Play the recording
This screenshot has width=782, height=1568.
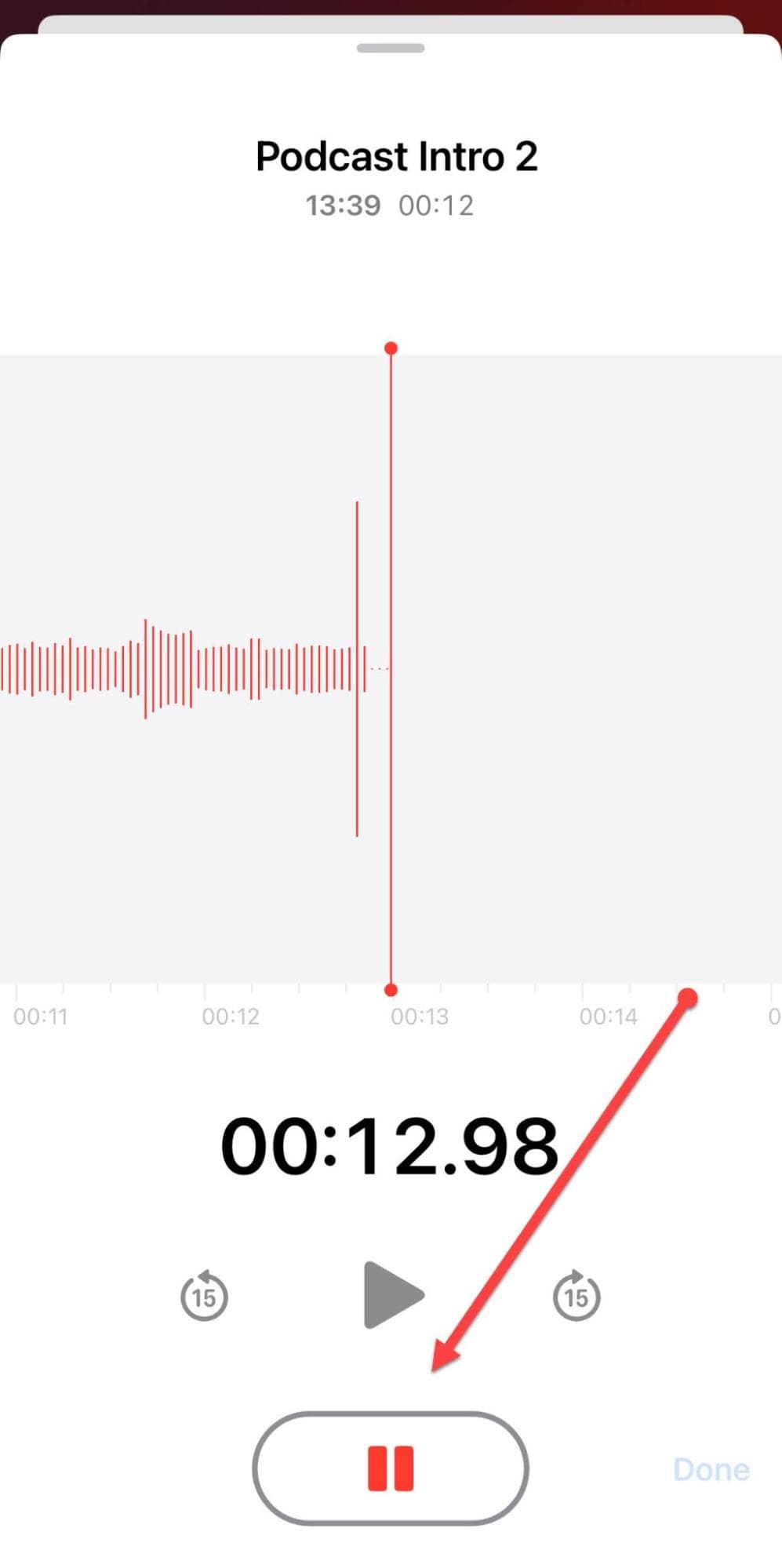394,1295
